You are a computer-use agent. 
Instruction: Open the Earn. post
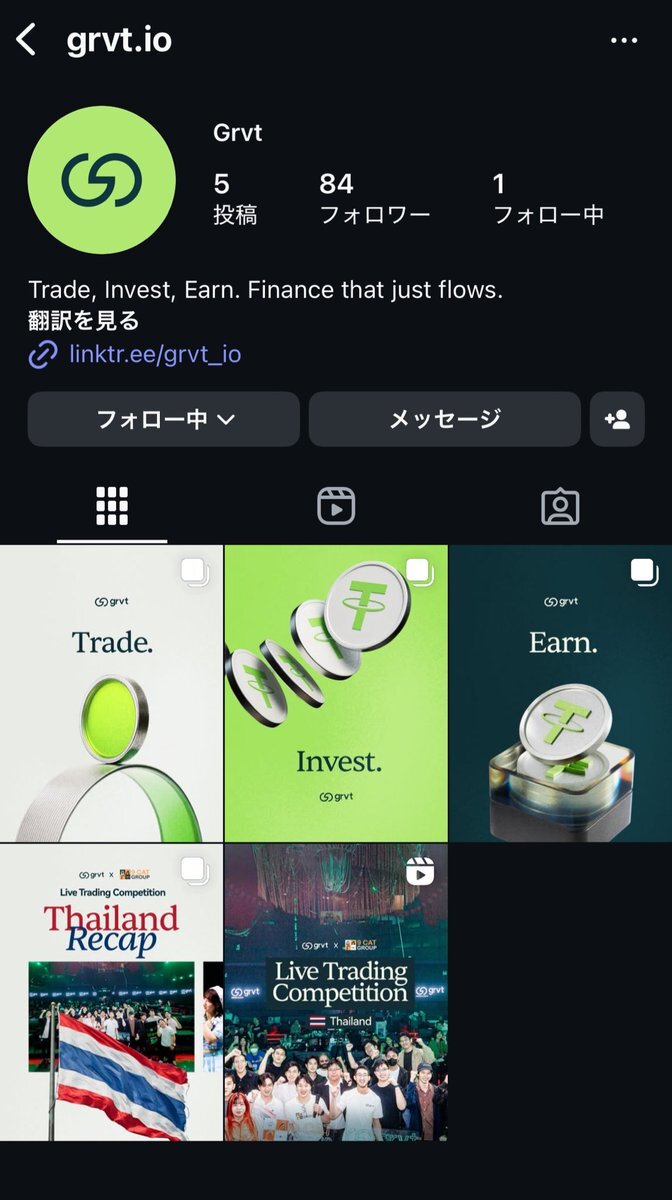(x=561, y=693)
